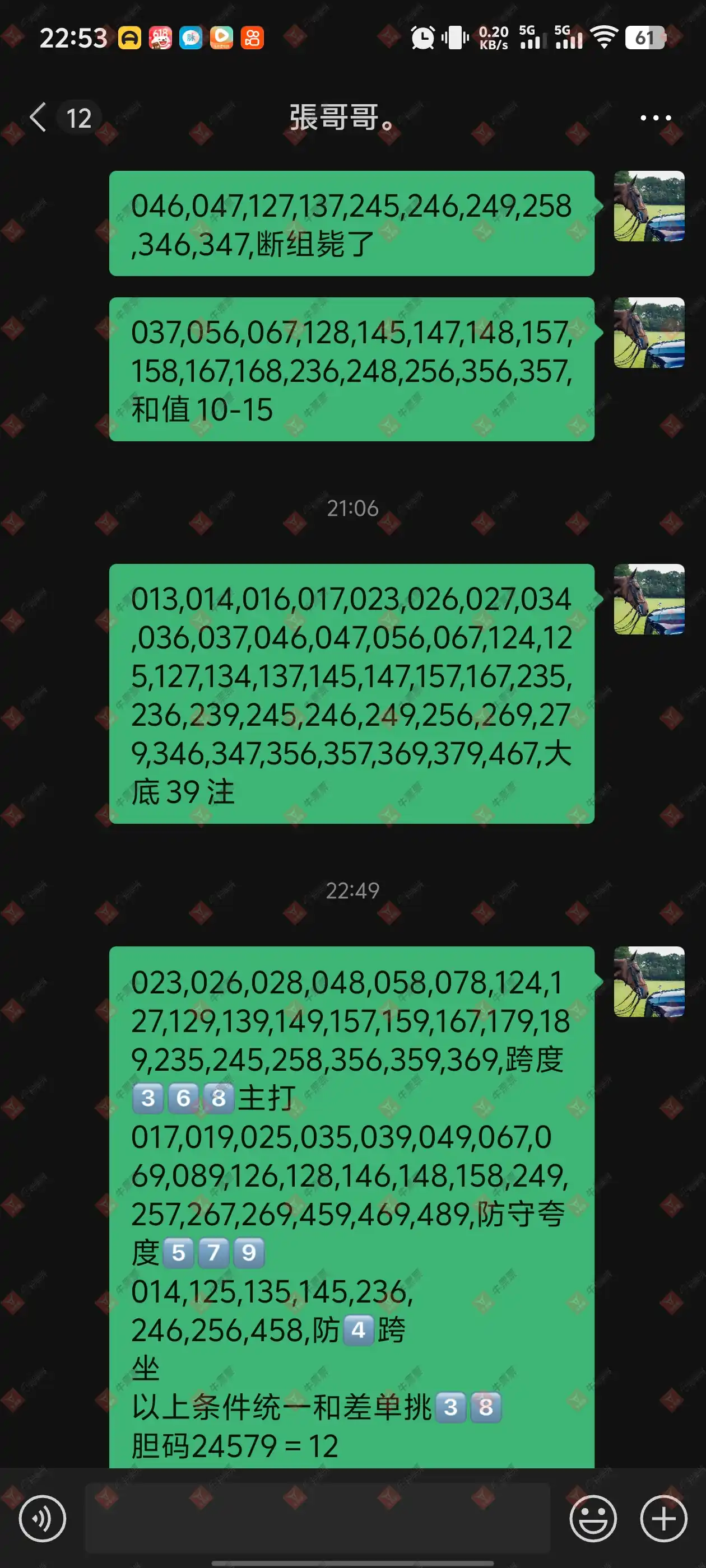Tap the avatar beside the 断组毙了 message
Screen dimensions: 706x1568
point(649,206)
